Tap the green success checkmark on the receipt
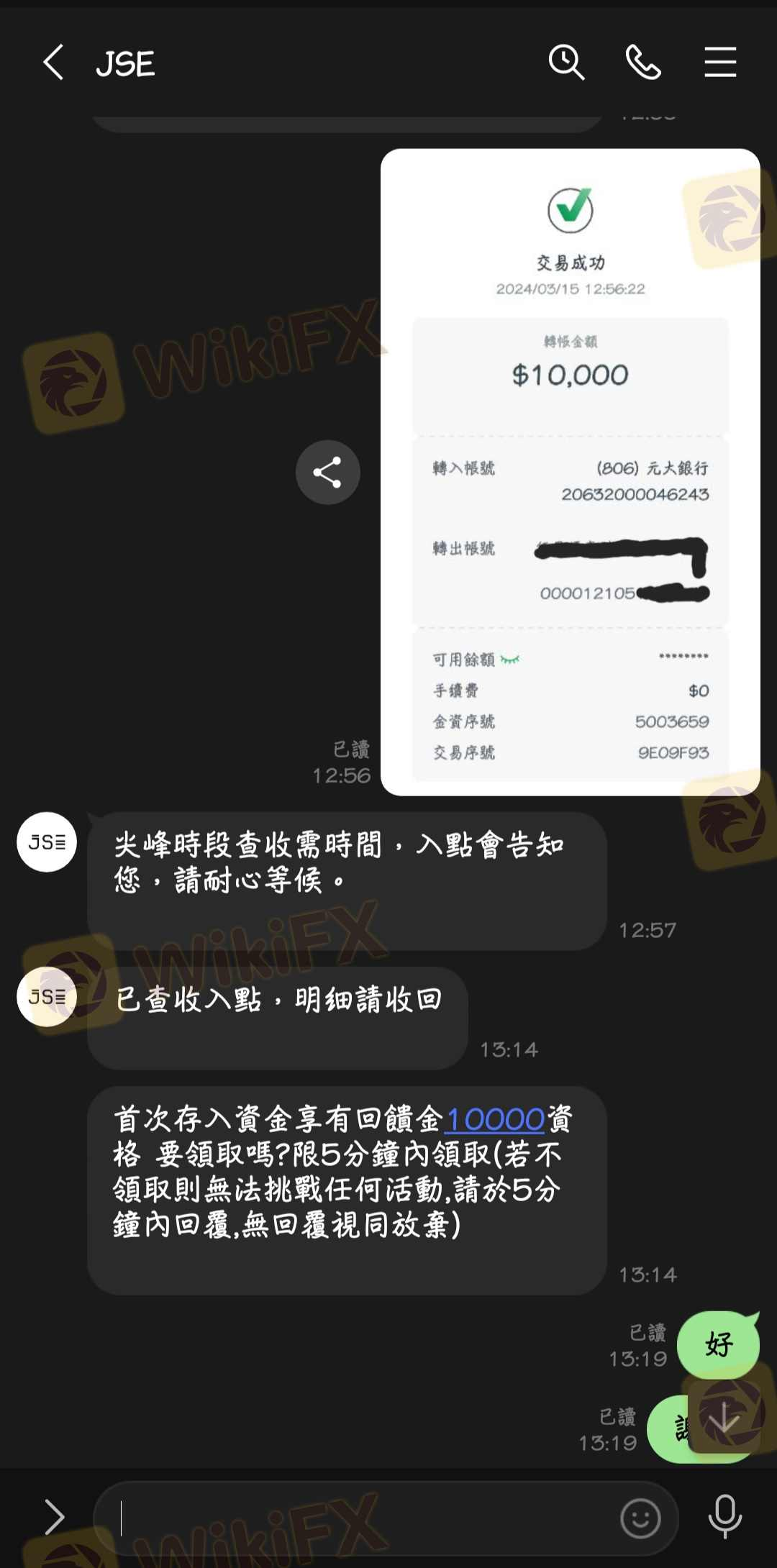 coord(570,209)
